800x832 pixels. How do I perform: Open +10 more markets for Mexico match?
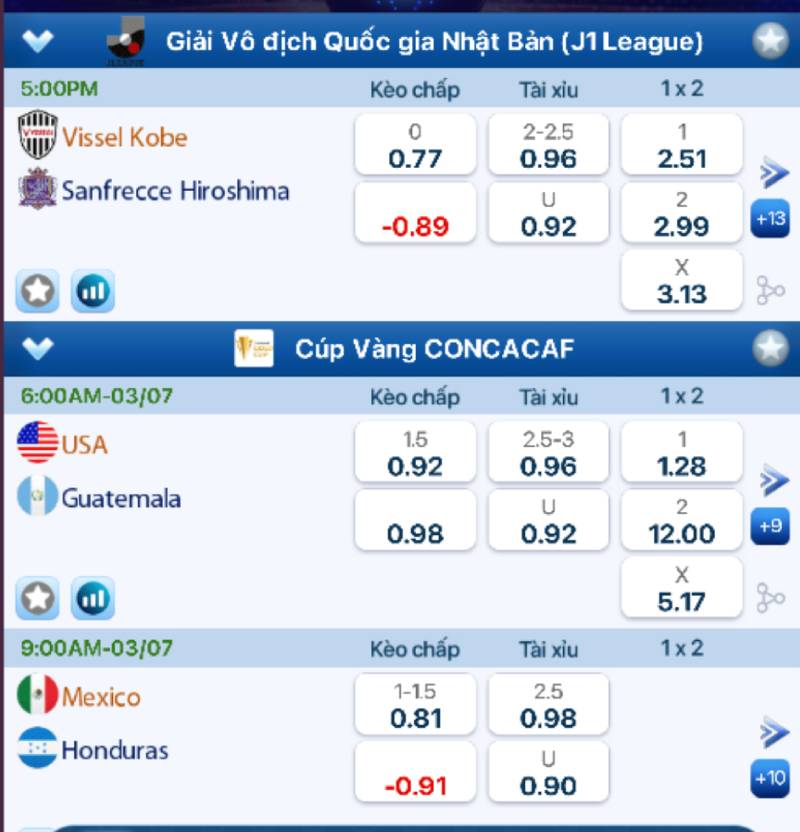pyautogui.click(x=770, y=777)
